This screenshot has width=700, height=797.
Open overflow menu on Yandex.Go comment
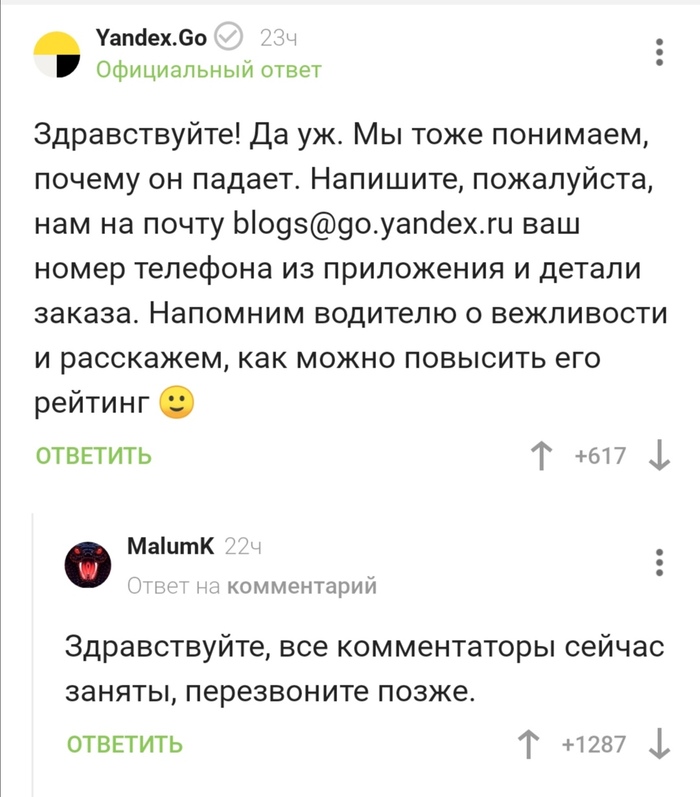pyautogui.click(x=659, y=52)
